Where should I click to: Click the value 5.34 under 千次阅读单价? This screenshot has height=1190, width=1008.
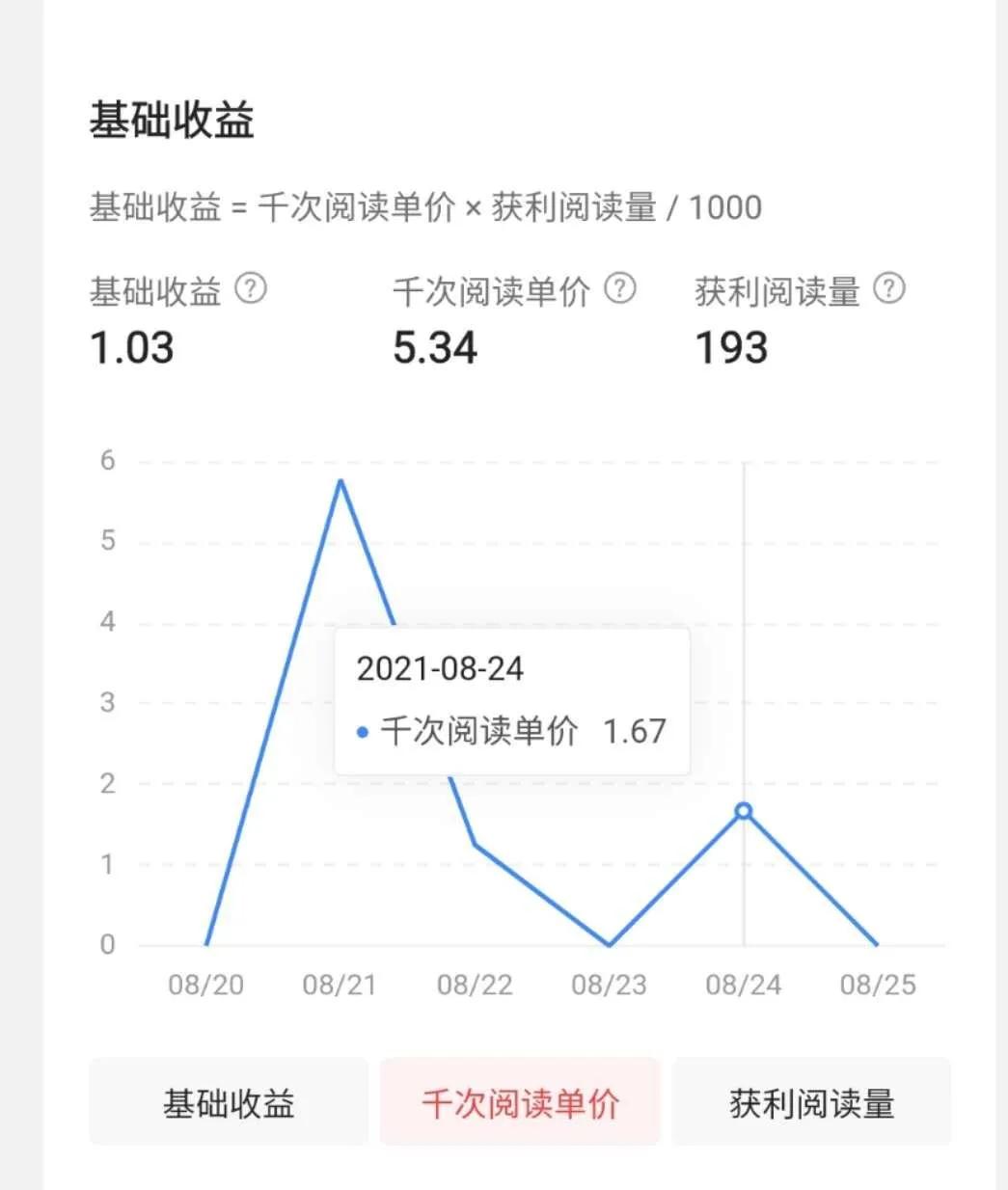tap(436, 347)
